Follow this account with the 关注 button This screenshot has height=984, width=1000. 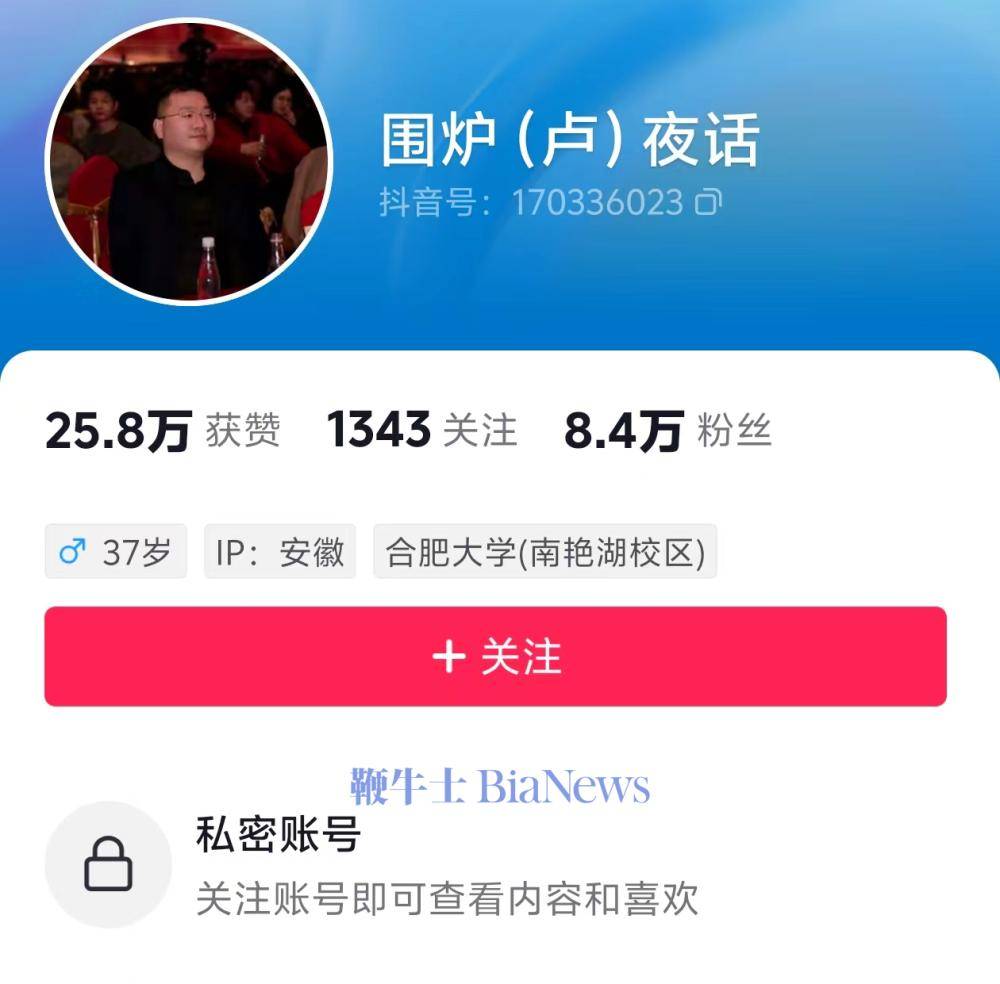[x=495, y=656]
